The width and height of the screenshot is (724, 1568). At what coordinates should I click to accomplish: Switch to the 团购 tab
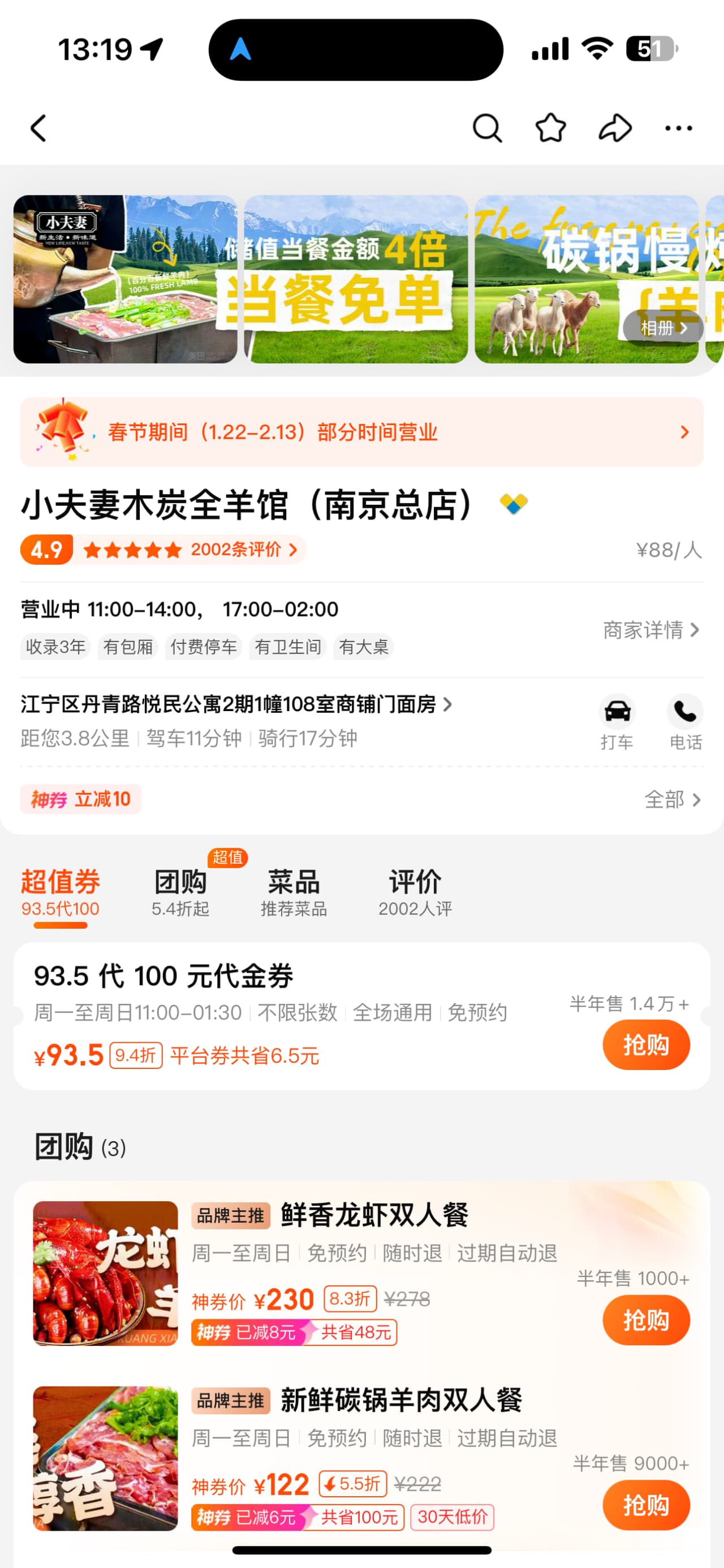pos(180,893)
